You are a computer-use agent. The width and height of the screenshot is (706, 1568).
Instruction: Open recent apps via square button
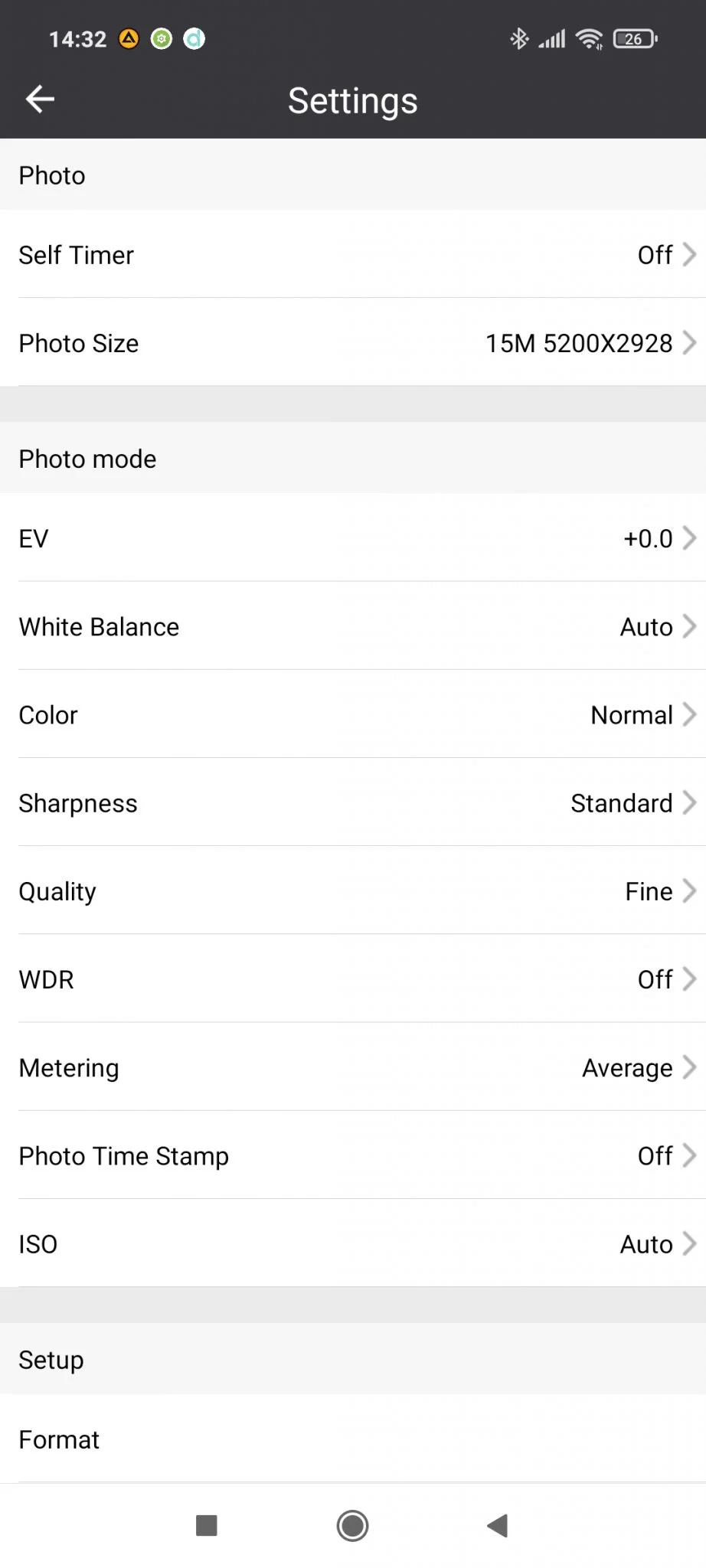pyautogui.click(x=207, y=1525)
